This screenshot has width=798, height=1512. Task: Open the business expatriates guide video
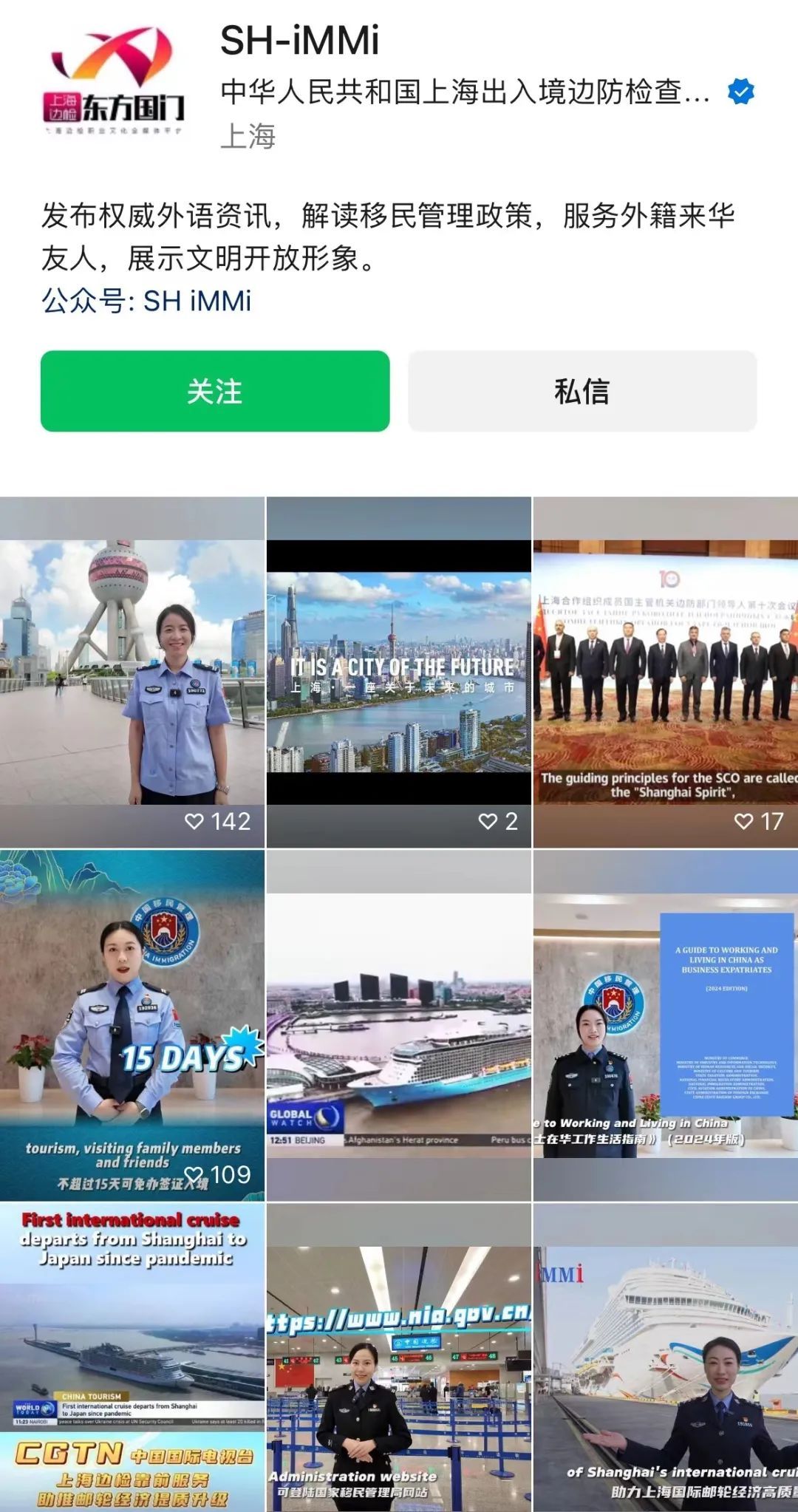666,1025
